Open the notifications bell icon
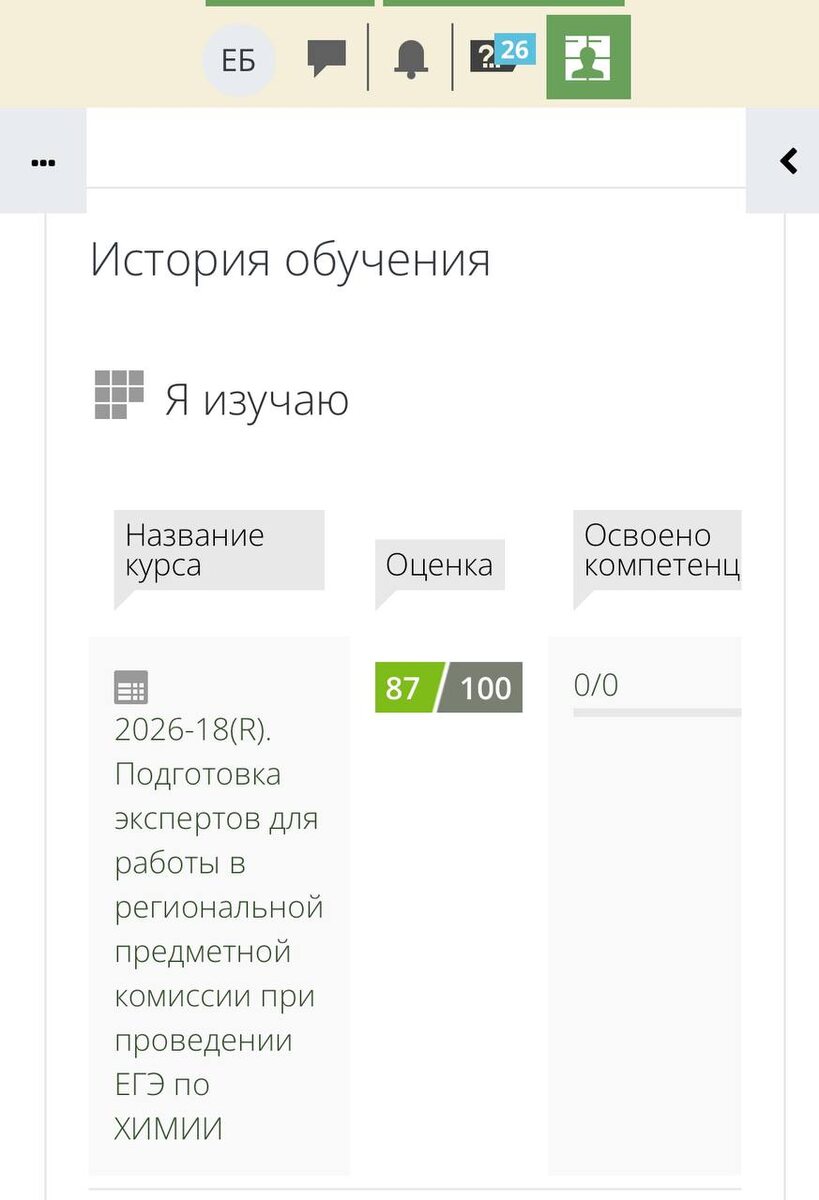 [x=410, y=59]
